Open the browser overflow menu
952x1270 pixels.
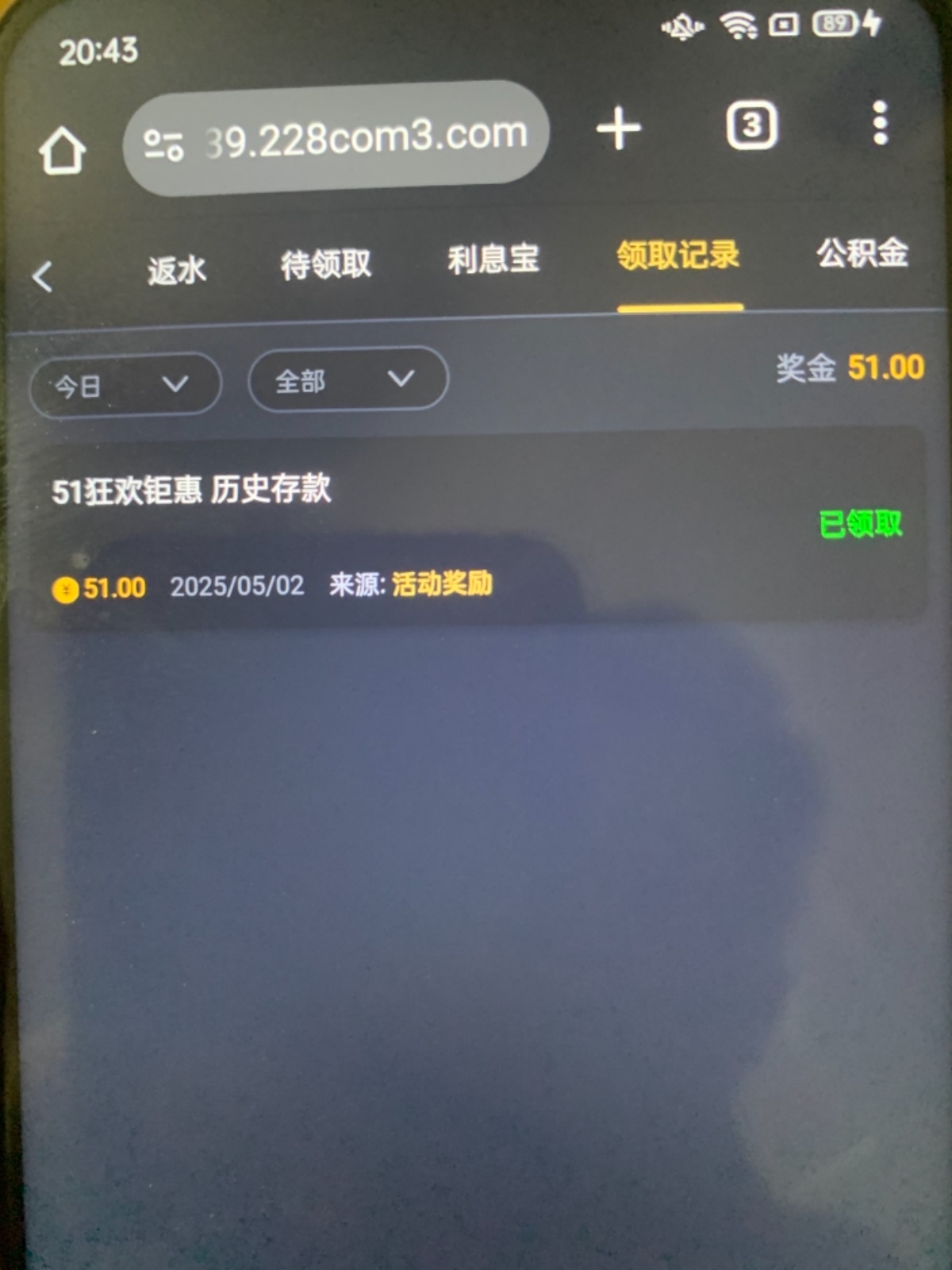click(880, 123)
